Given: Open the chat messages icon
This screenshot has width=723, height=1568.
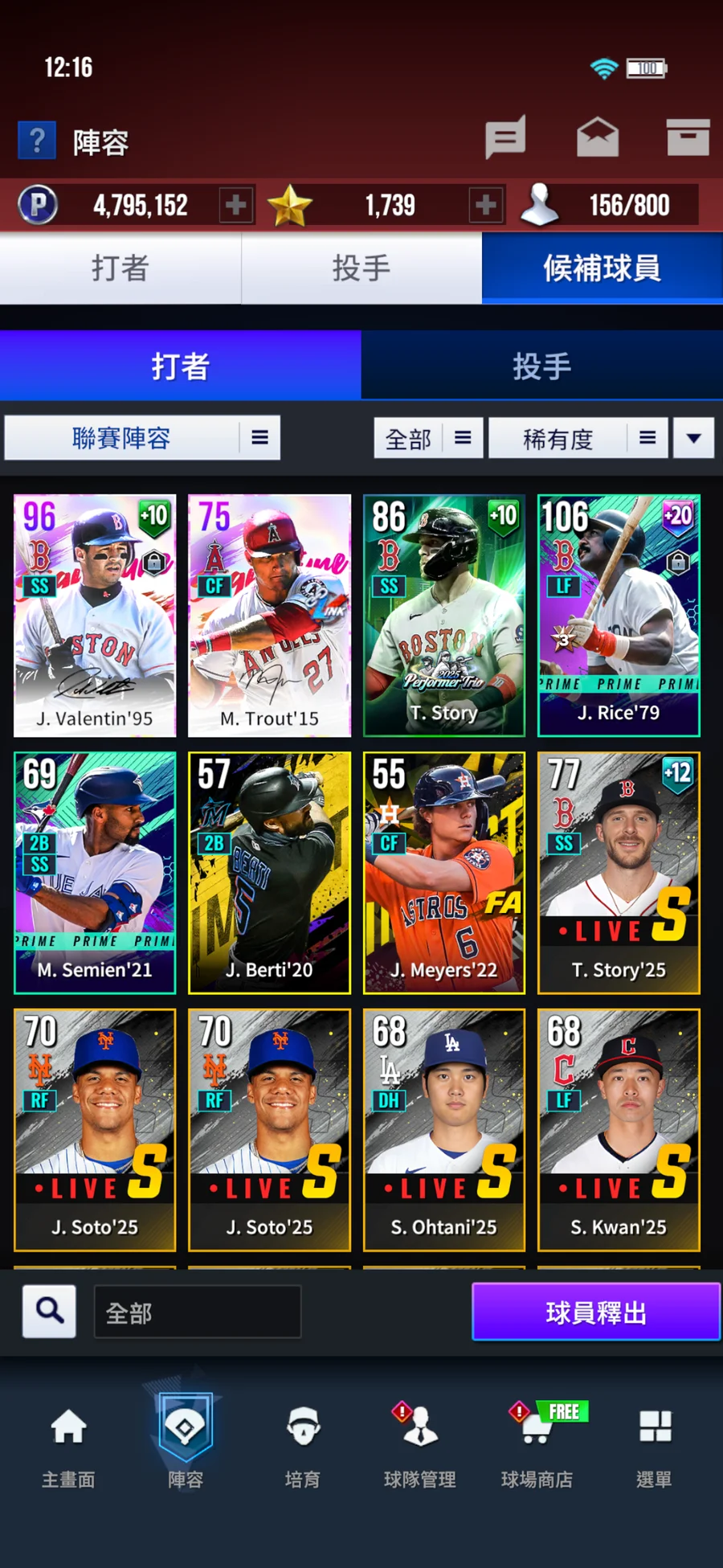Looking at the screenshot, I should point(505,138).
